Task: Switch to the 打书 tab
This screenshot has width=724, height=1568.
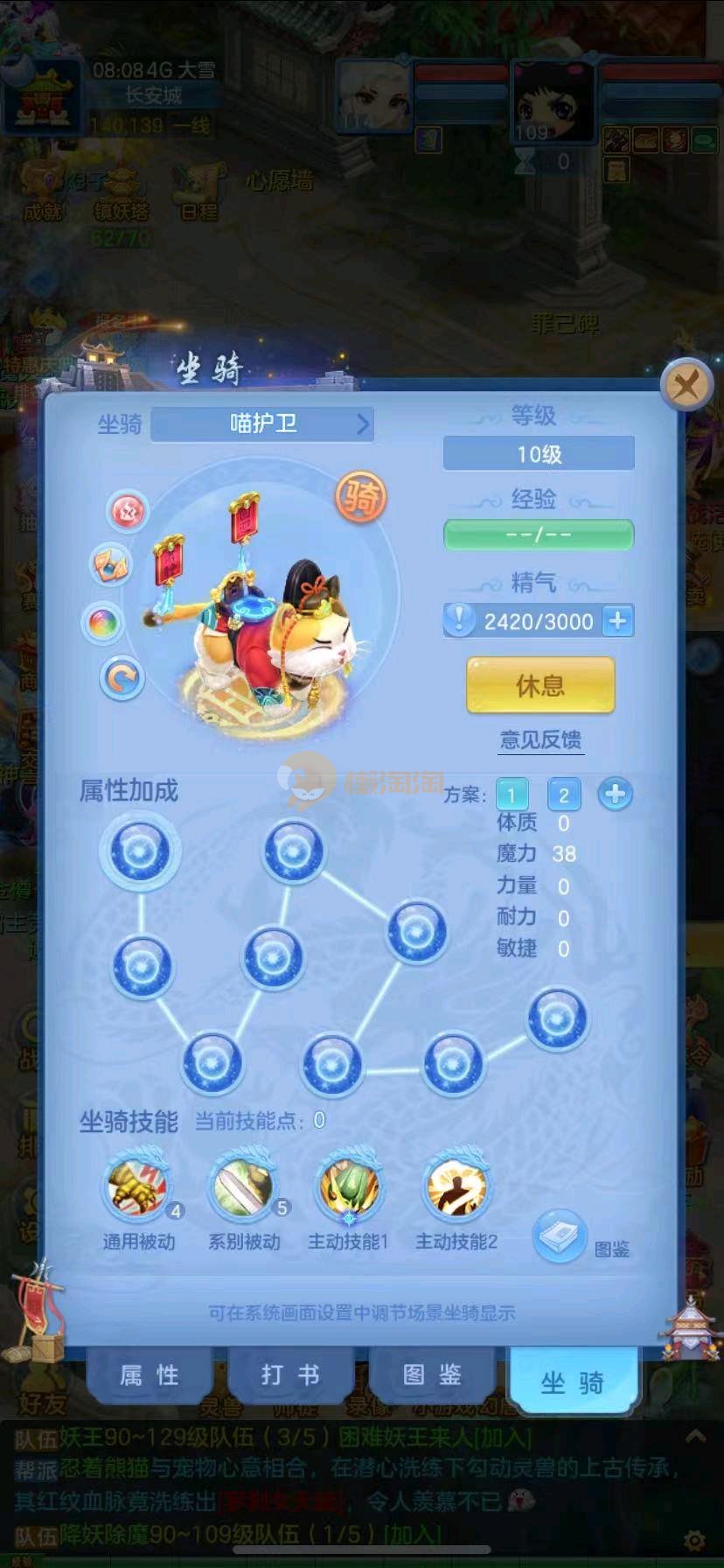Action: tap(290, 1375)
